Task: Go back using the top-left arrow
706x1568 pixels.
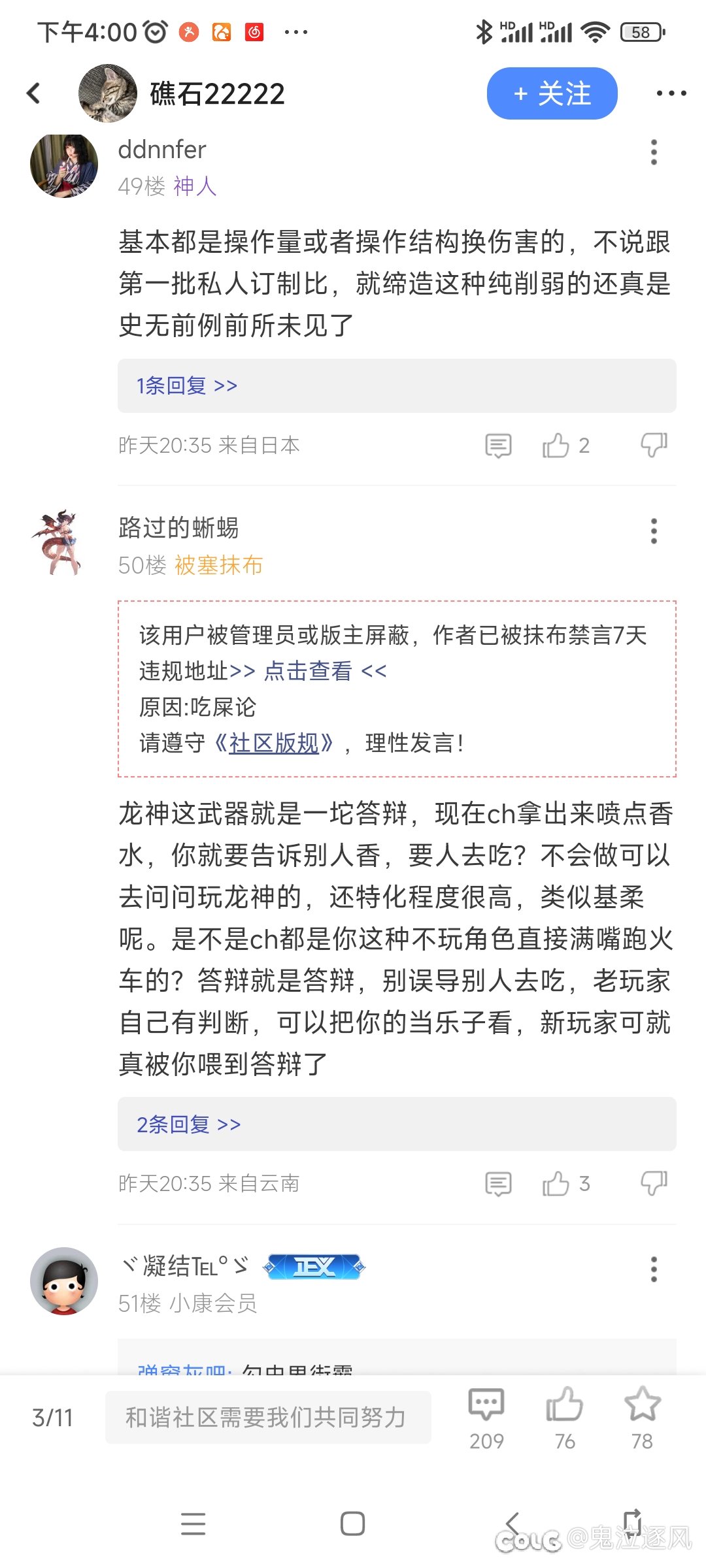Action: (34, 93)
